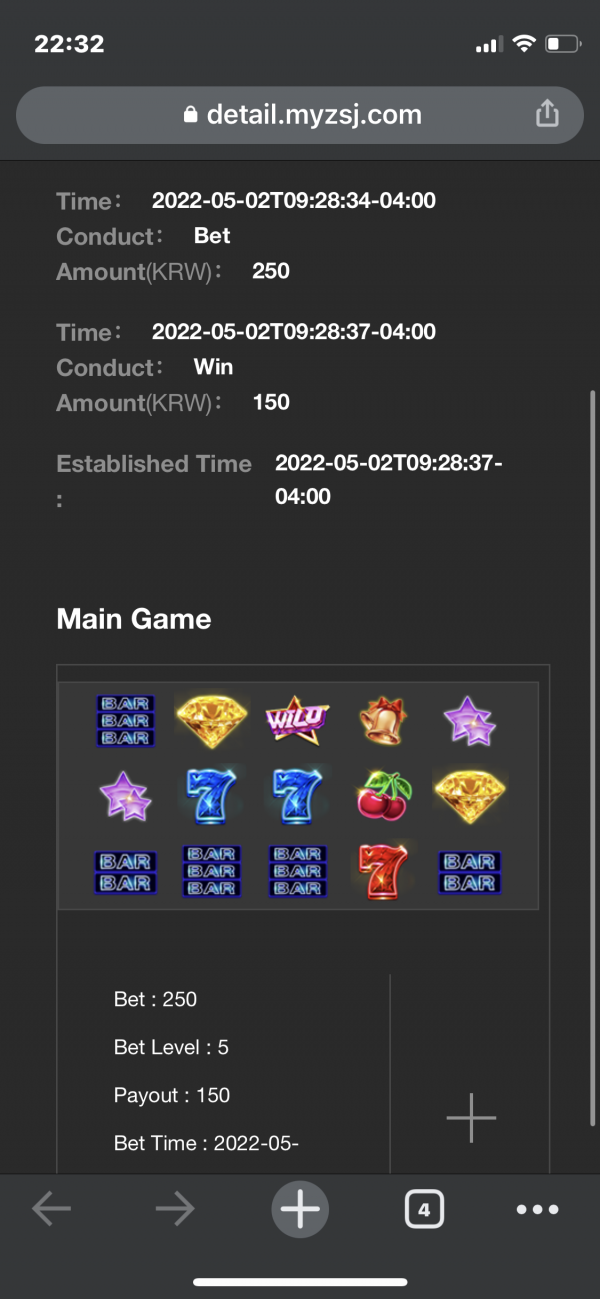Open the tab switcher showing 4 tabs
Screen dimensions: 600x1299
(424, 1210)
